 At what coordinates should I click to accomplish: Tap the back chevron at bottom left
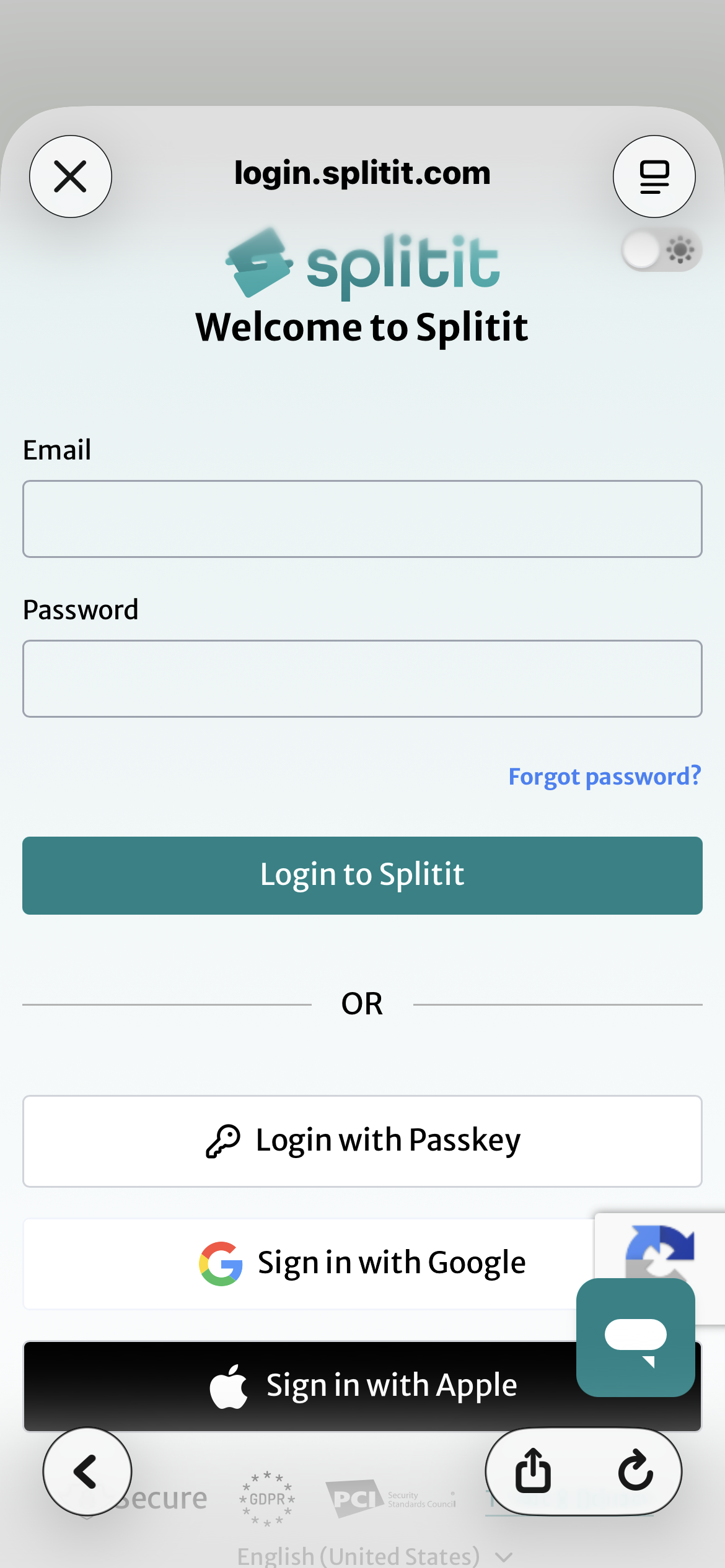pyautogui.click(x=87, y=1472)
